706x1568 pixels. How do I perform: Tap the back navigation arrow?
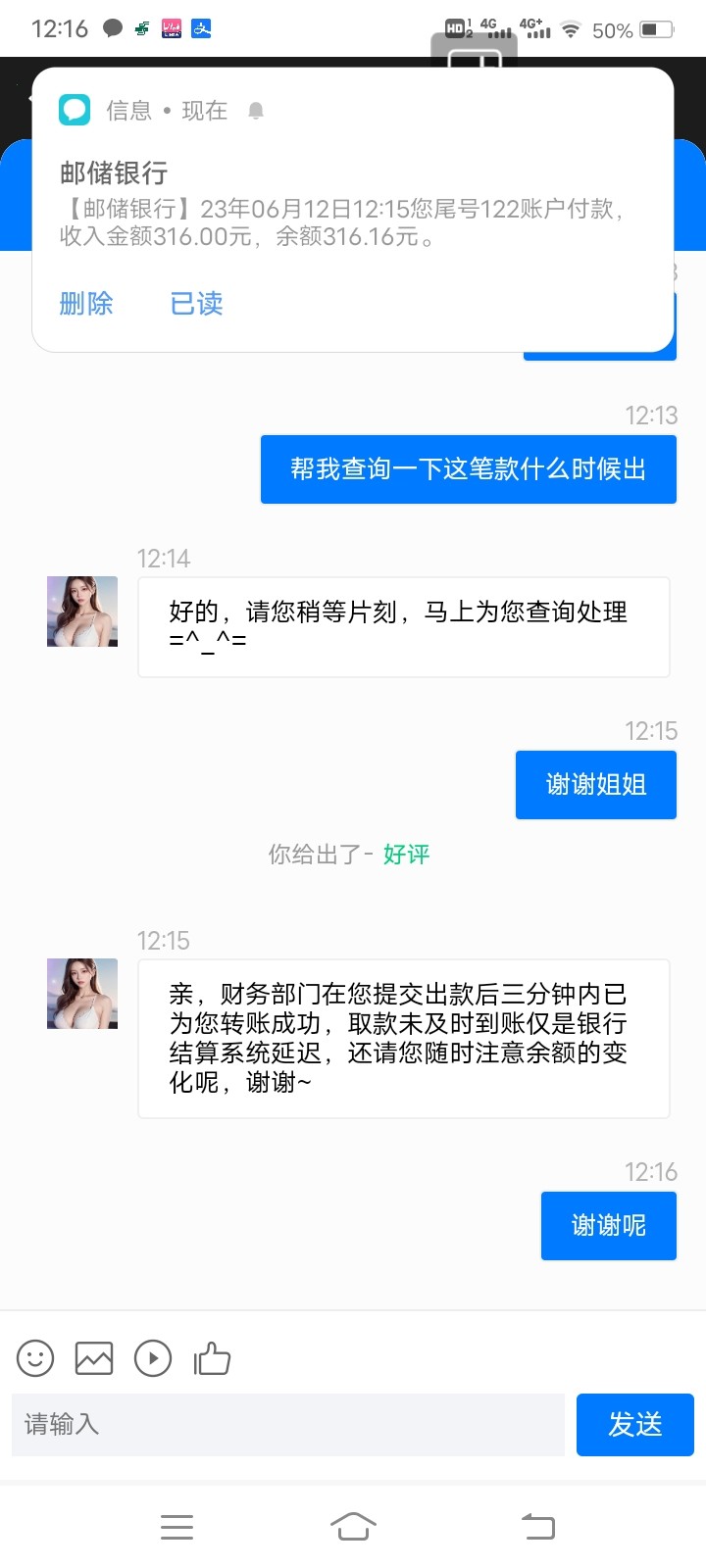(536, 1526)
